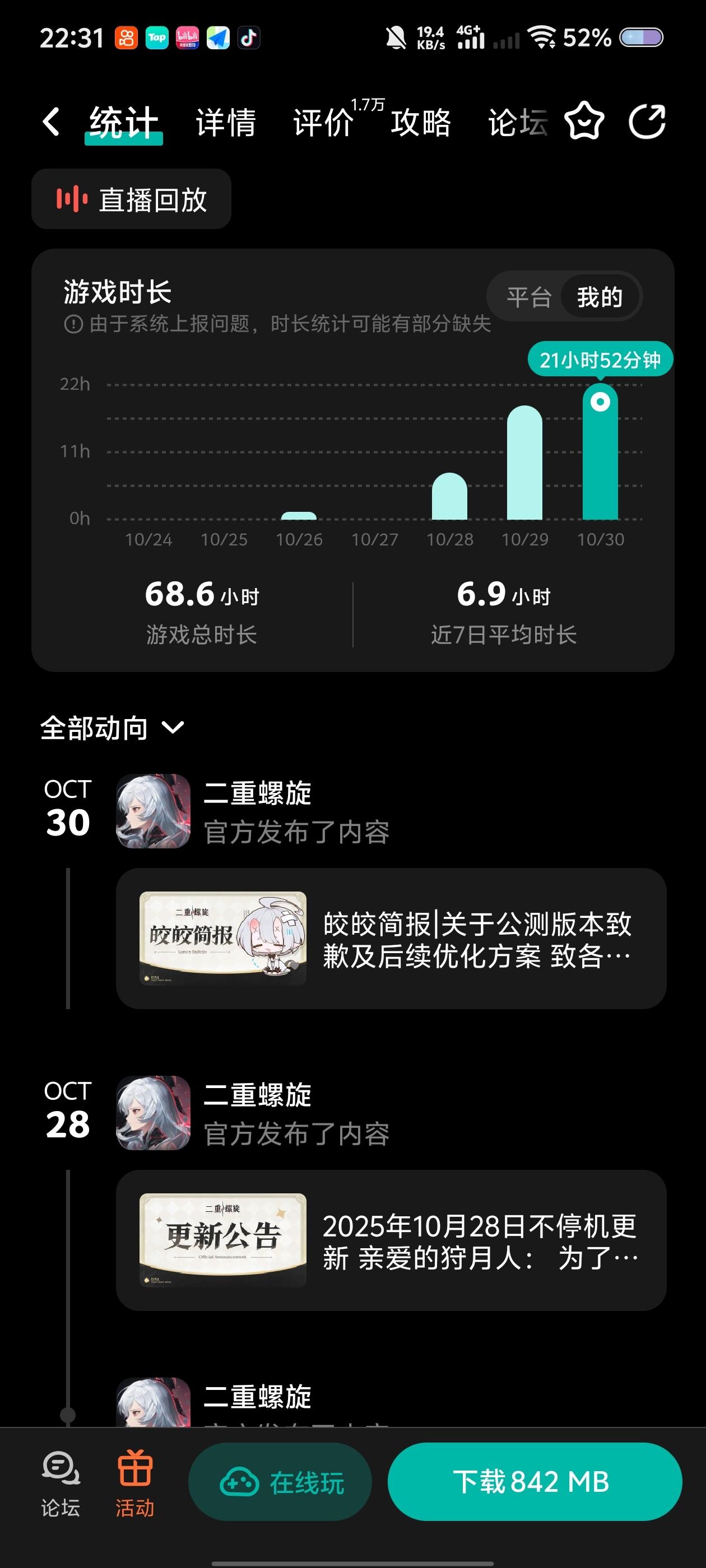Go back using the top-left arrow

[52, 122]
